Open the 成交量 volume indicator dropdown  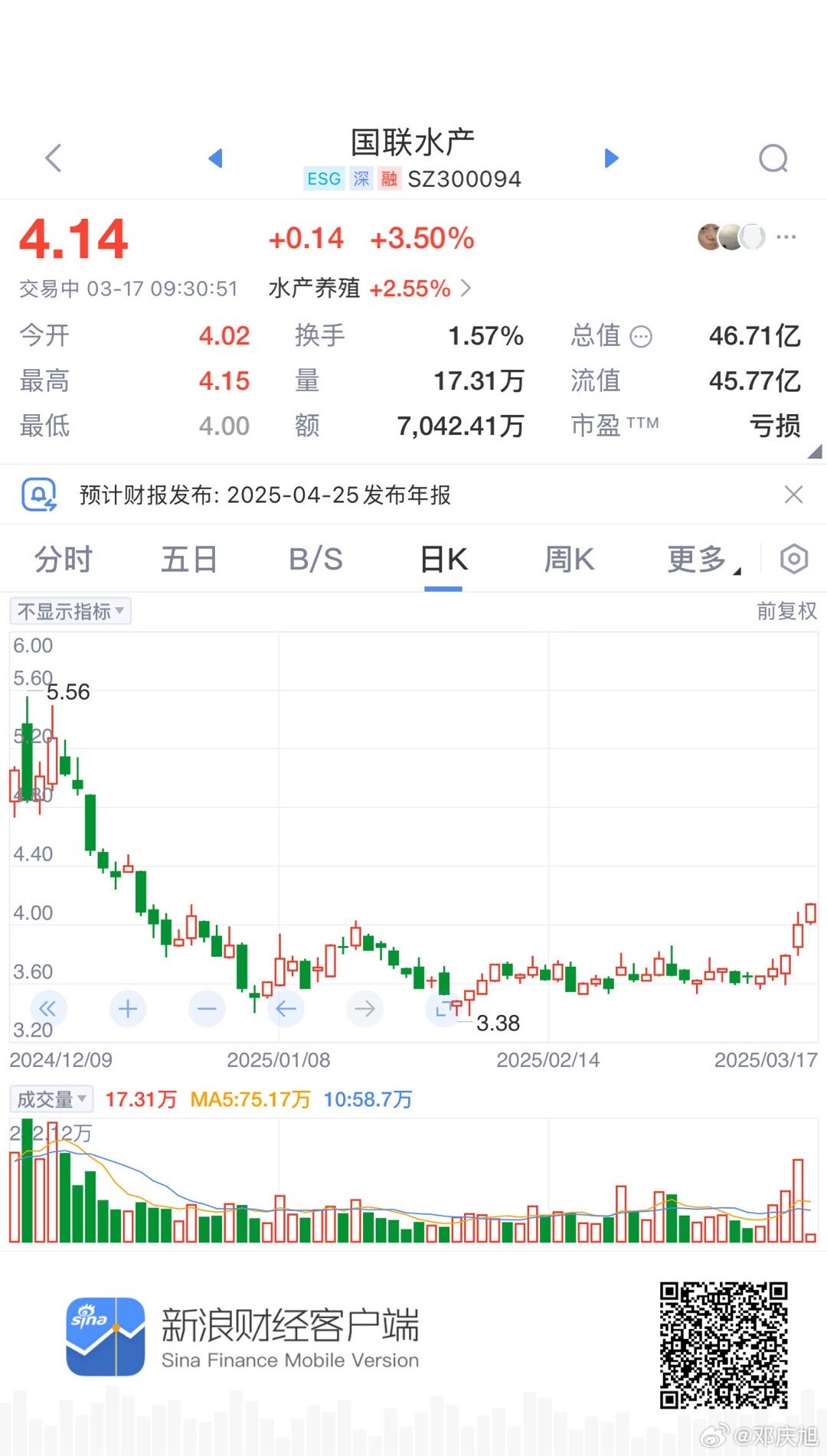pos(51,1098)
